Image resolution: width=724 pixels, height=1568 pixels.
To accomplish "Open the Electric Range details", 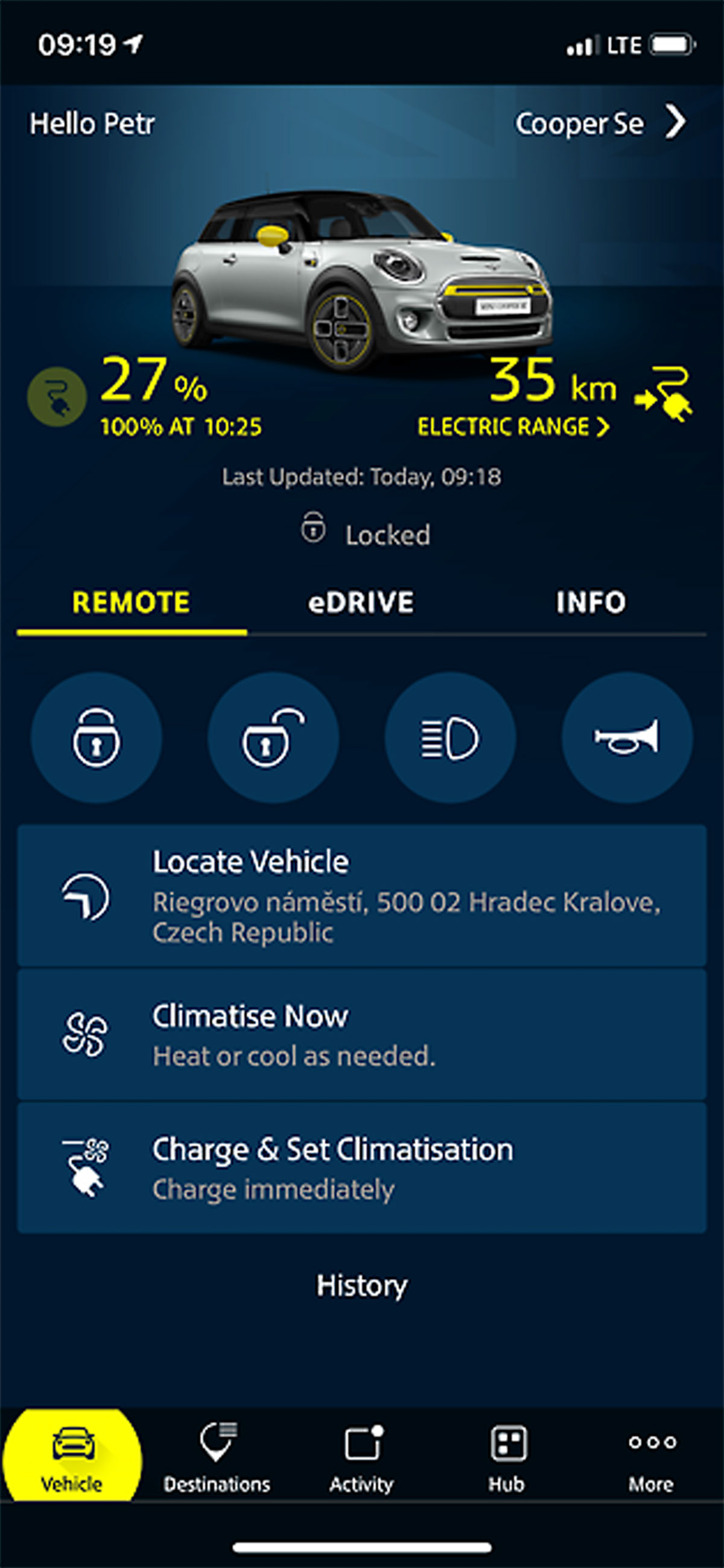I will (x=513, y=427).
